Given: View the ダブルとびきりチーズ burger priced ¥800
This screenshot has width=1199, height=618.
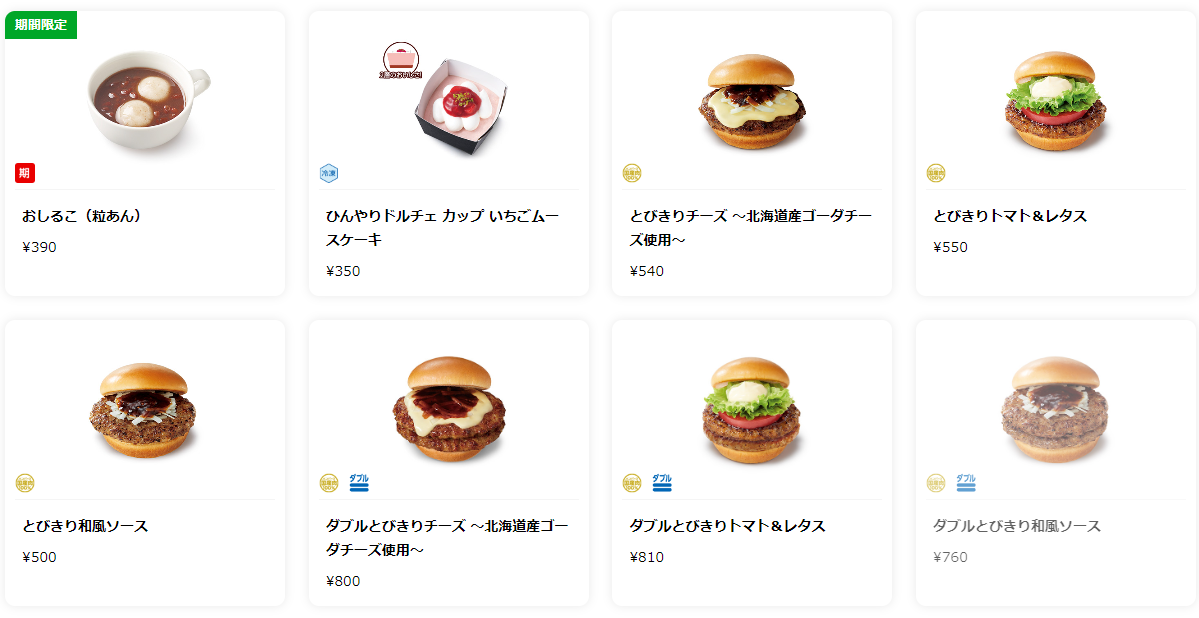Looking at the screenshot, I should pyautogui.click(x=448, y=462).
